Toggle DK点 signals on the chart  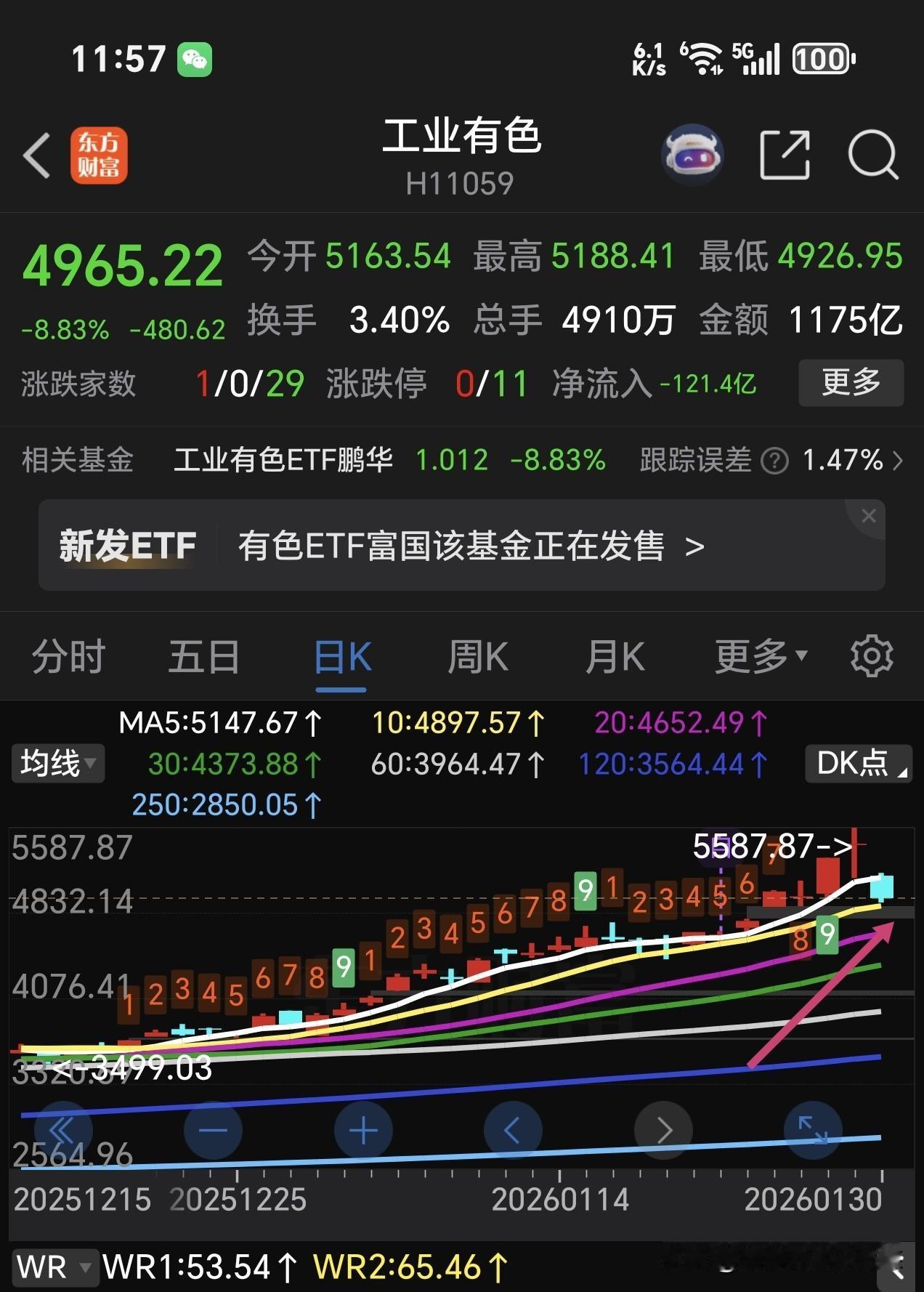click(x=858, y=763)
